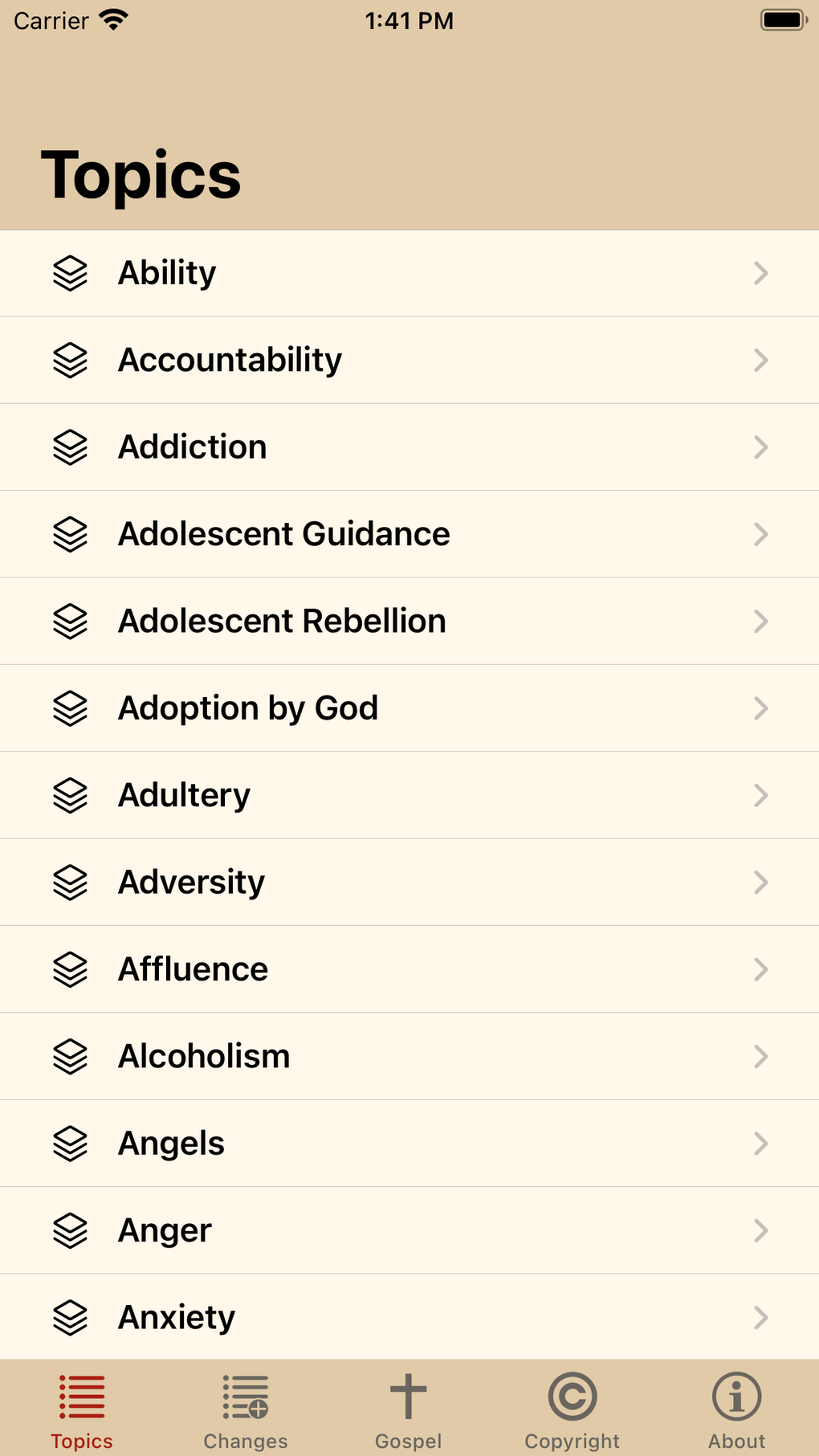Expand the Accountability topic chevron
Viewport: 819px width, 1456px height.
[x=760, y=360]
